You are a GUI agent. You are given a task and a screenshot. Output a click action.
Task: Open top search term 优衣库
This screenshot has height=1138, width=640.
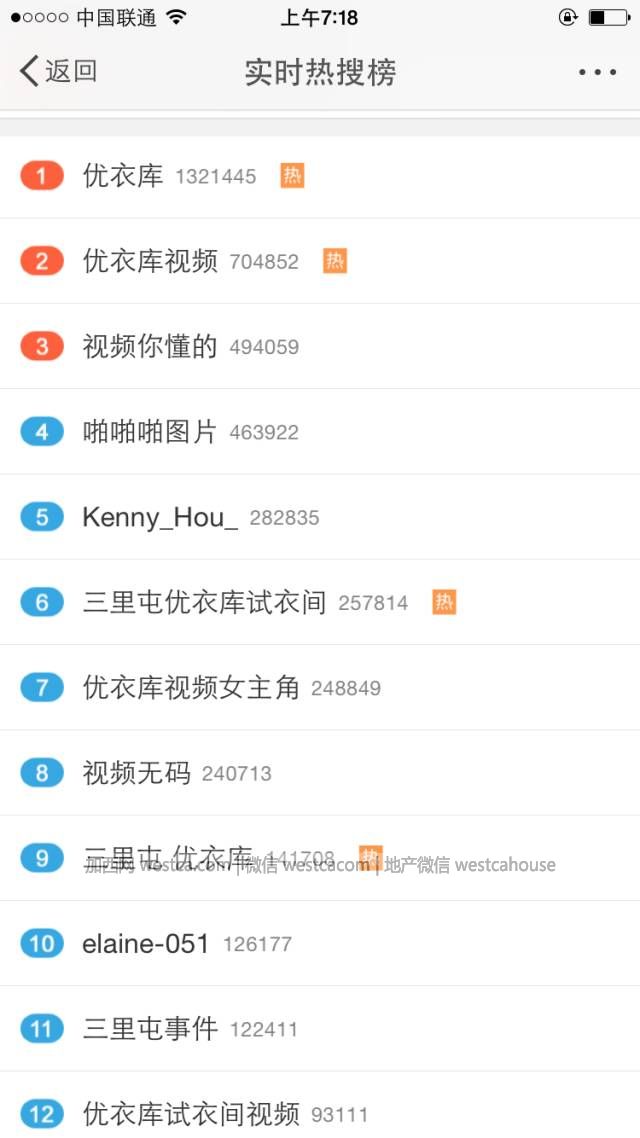click(x=320, y=176)
